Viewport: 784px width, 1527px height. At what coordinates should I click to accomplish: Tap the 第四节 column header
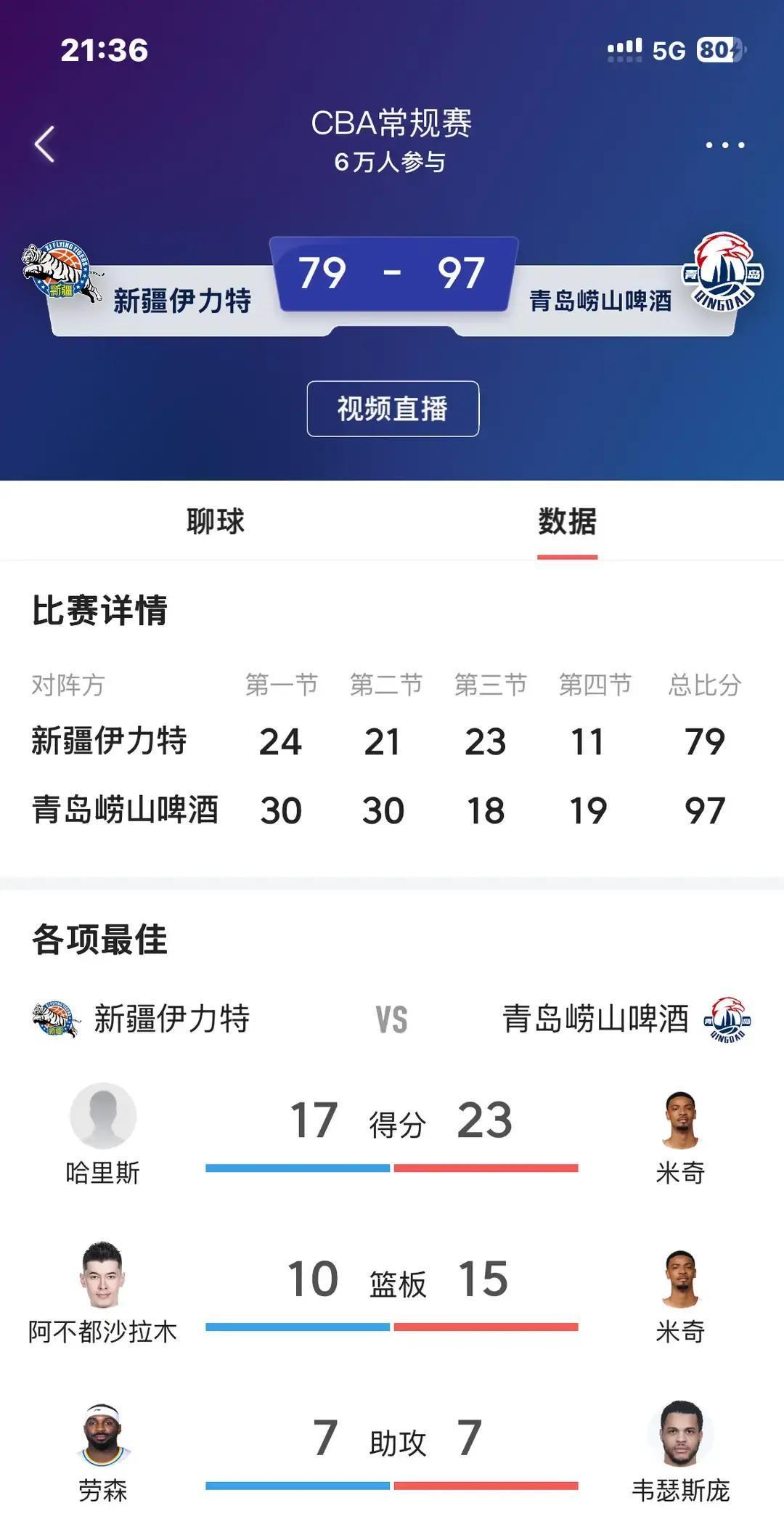click(594, 683)
